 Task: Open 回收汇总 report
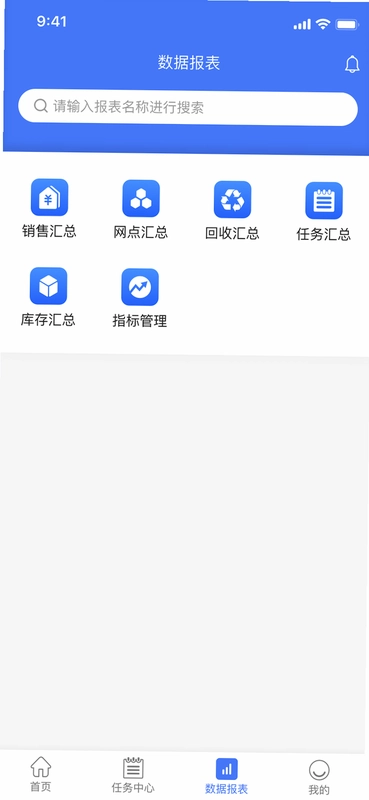(232, 211)
